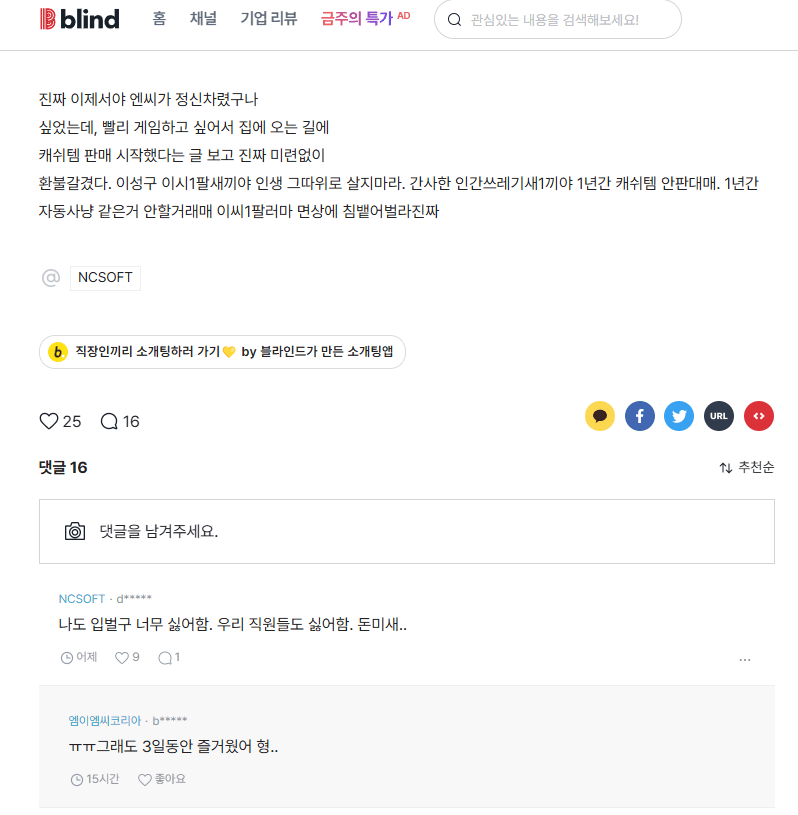Switch to the 채널 tab
This screenshot has height=815, width=798.
click(x=203, y=19)
